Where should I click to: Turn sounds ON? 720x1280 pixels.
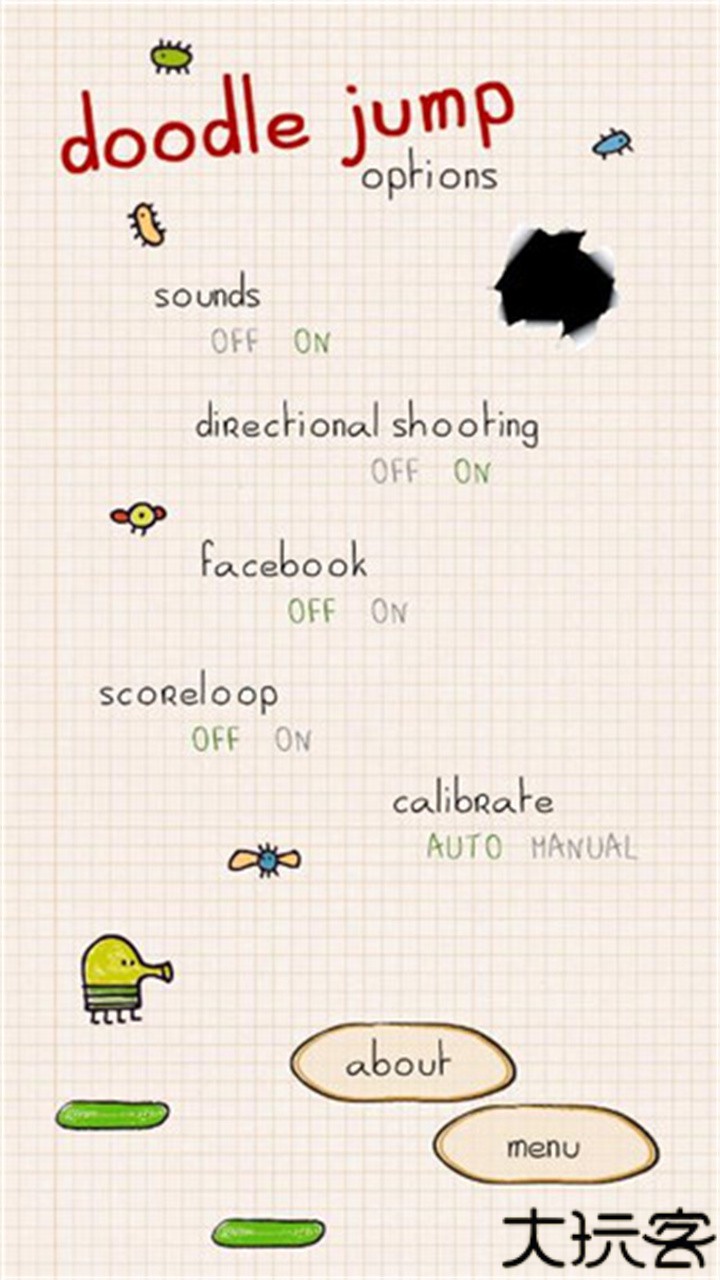[311, 342]
